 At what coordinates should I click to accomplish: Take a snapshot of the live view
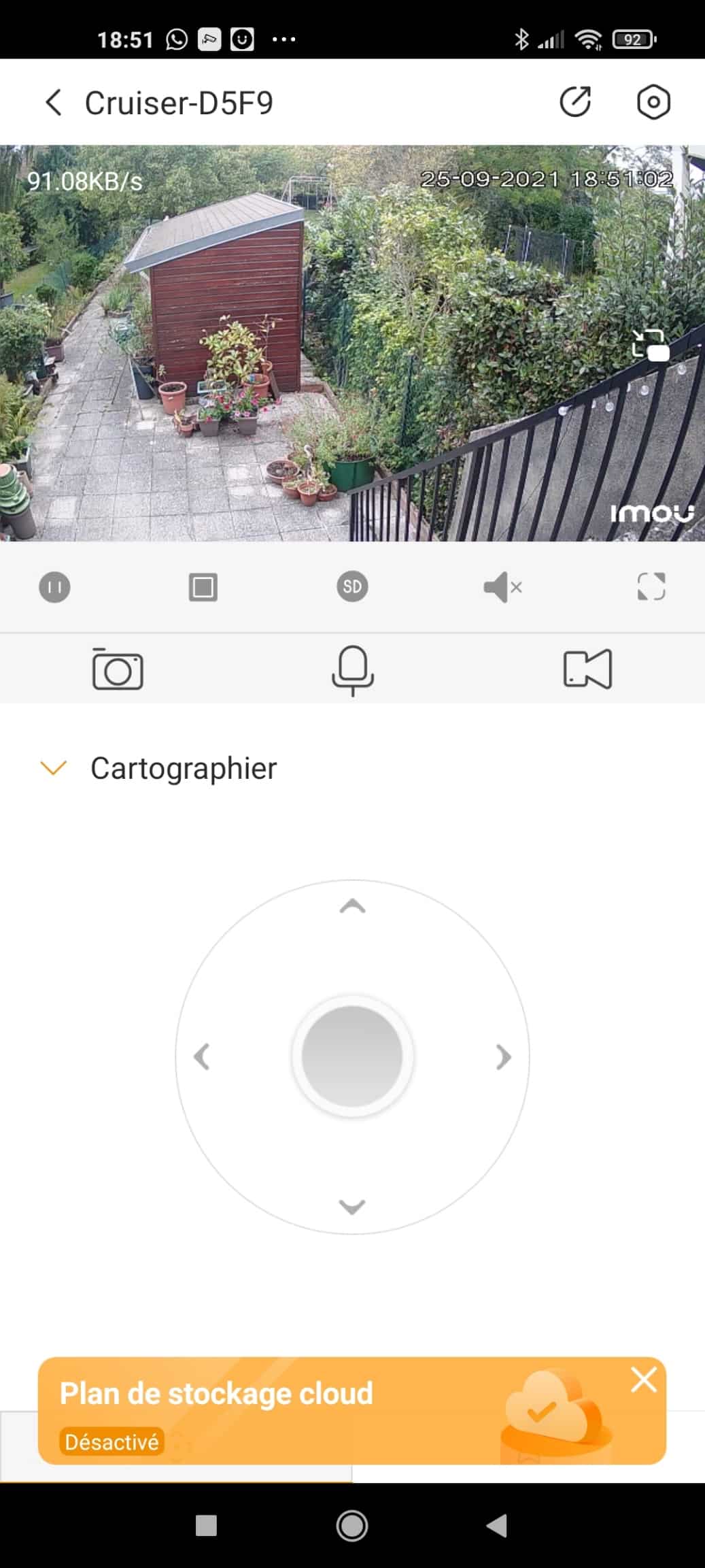pos(118,669)
